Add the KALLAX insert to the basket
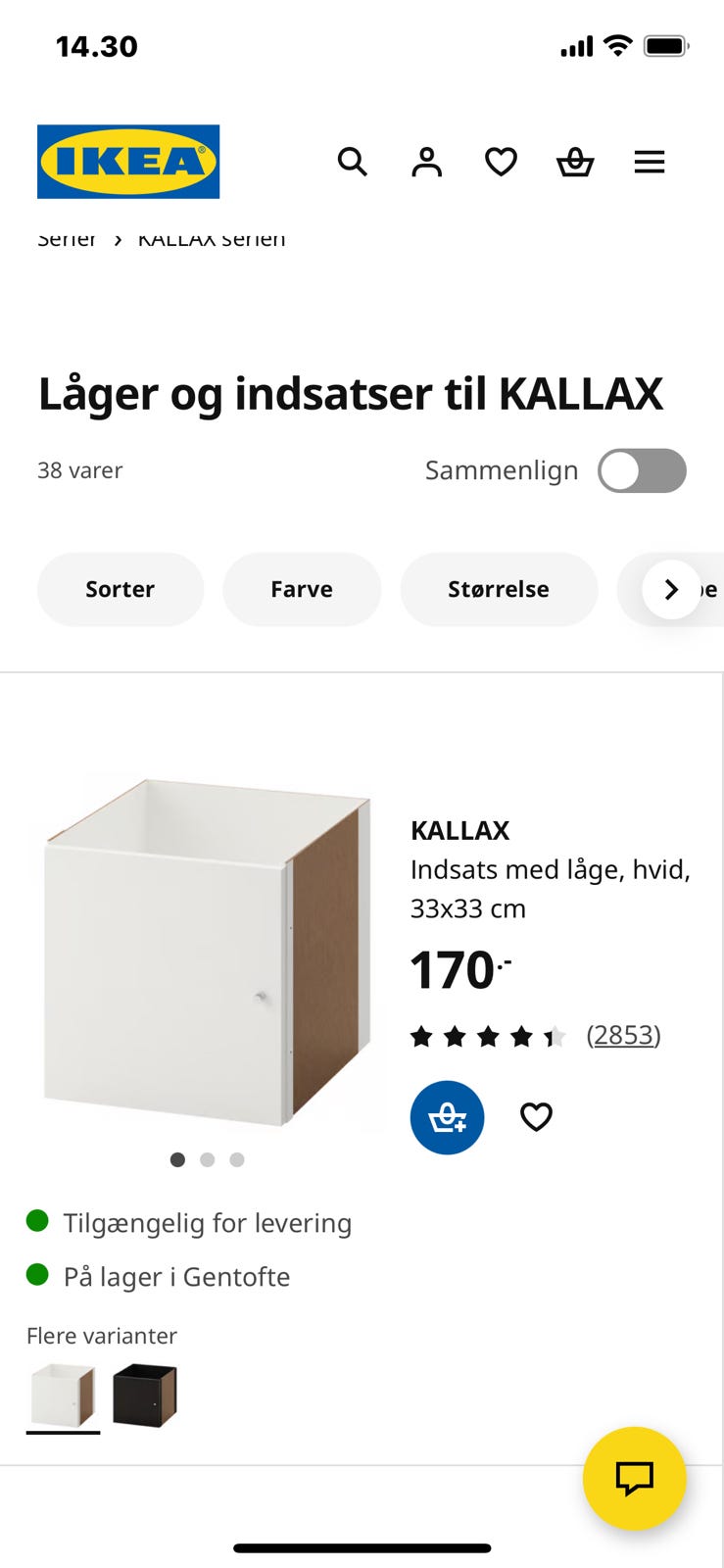 [x=447, y=1117]
